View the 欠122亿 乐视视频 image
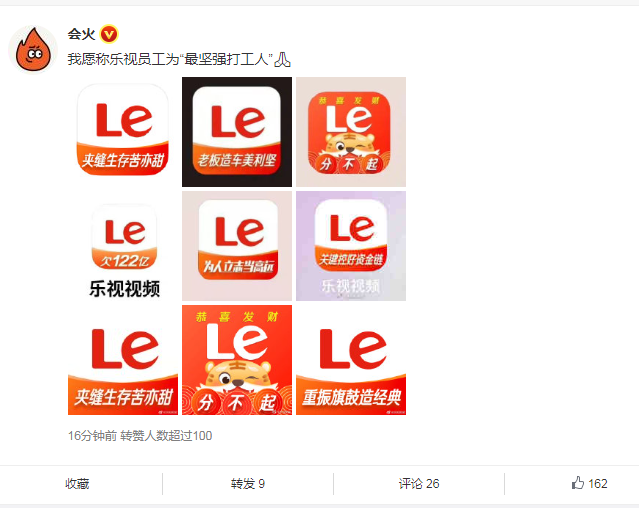639x508 pixels. (123, 246)
